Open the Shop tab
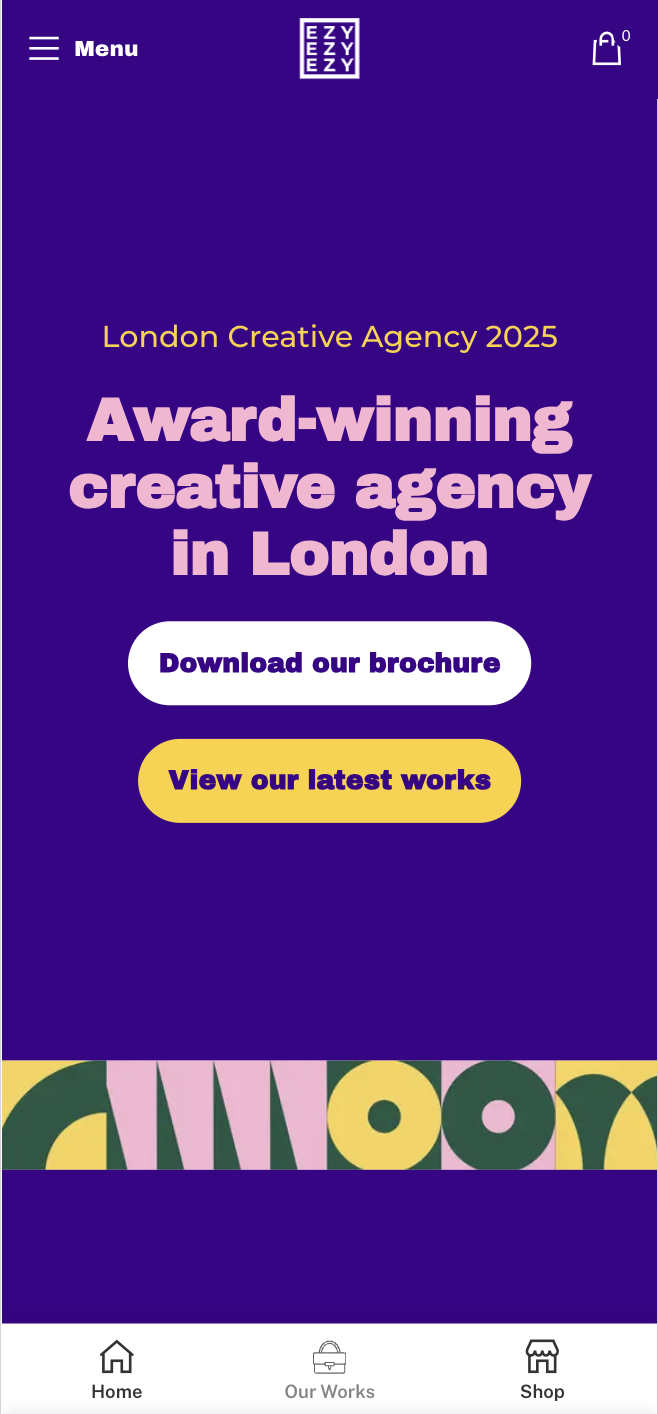The width and height of the screenshot is (658, 1414). coord(542,1370)
